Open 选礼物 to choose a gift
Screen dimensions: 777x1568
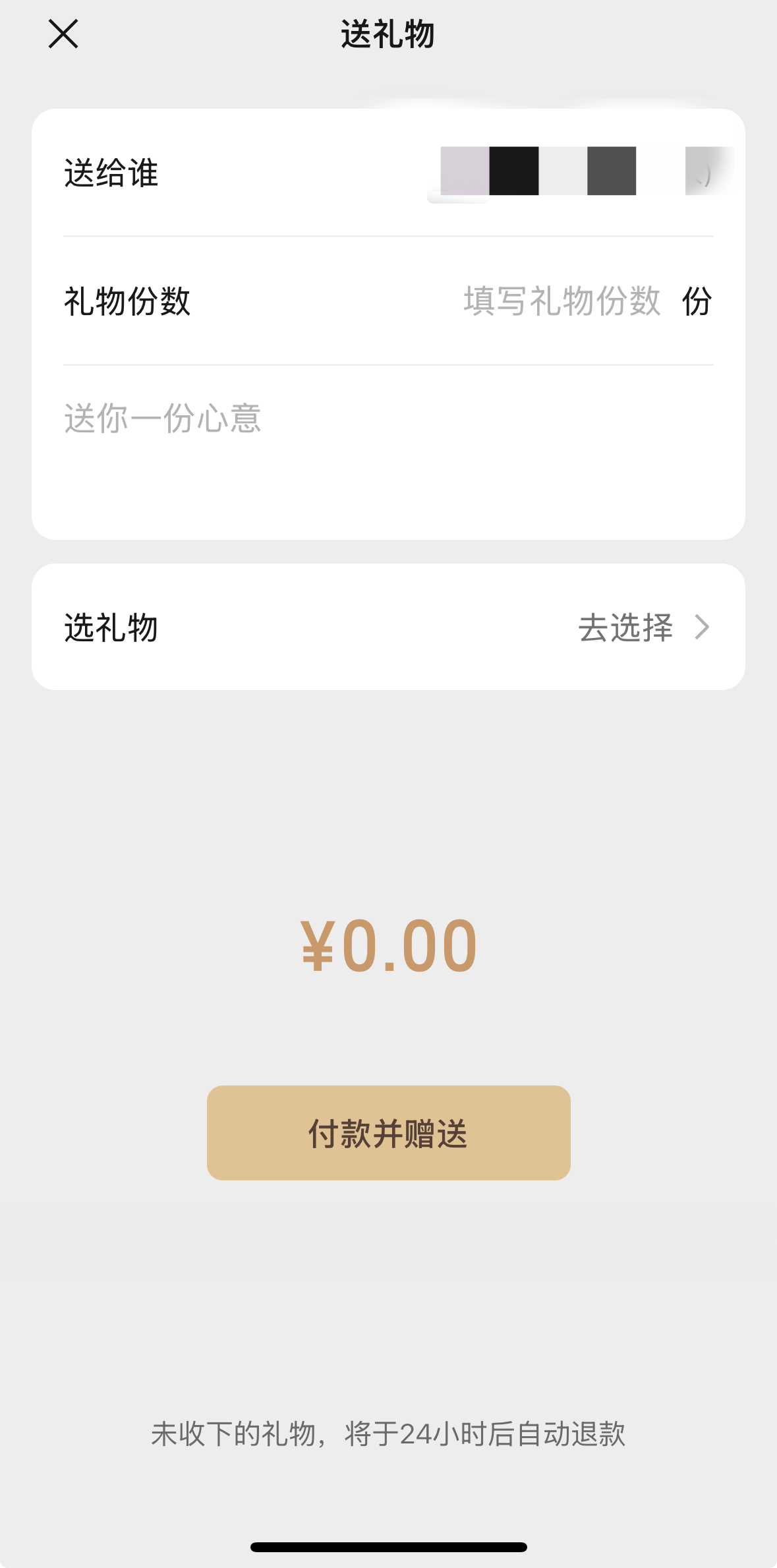pyautogui.click(x=388, y=627)
